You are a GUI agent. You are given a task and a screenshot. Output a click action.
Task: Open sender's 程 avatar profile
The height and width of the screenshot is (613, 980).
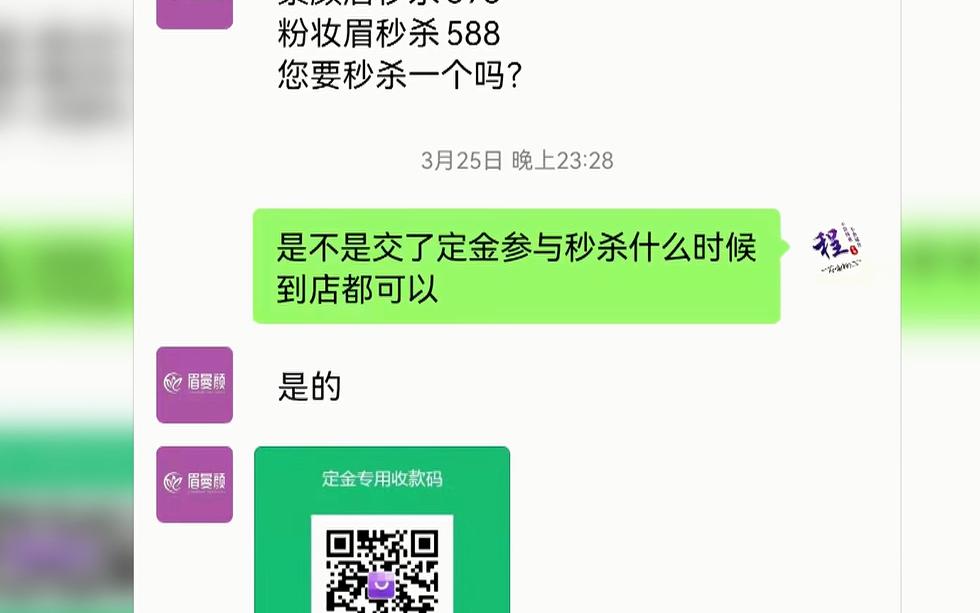(837, 248)
